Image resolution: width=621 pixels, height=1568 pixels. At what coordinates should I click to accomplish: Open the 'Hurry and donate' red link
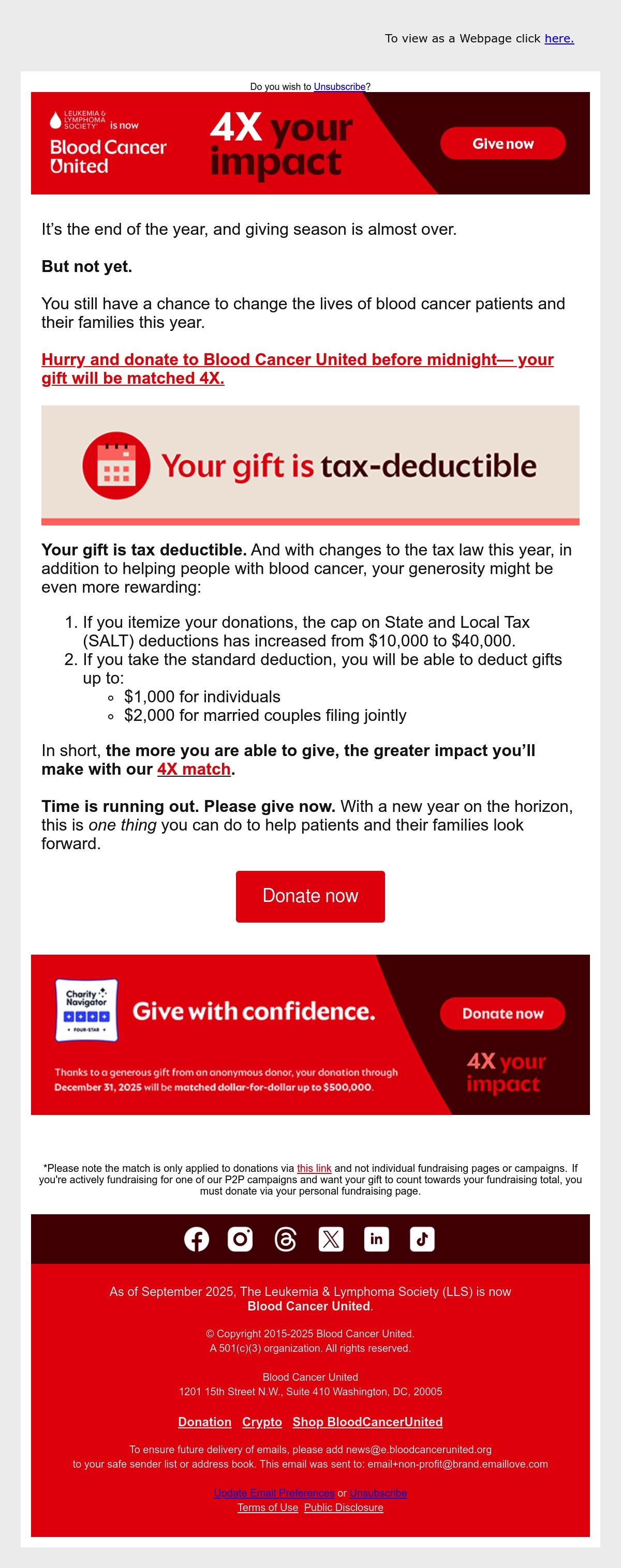coord(297,368)
